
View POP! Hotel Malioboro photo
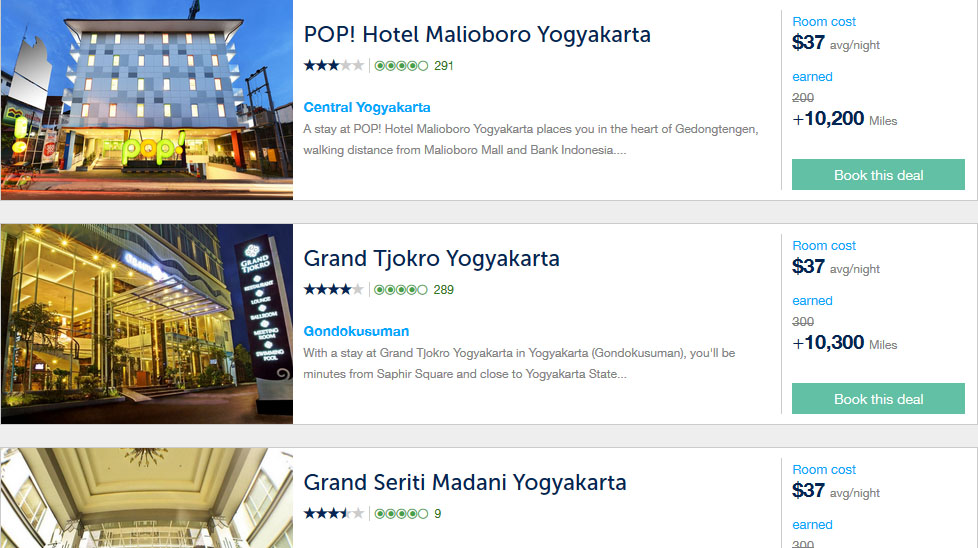click(146, 100)
